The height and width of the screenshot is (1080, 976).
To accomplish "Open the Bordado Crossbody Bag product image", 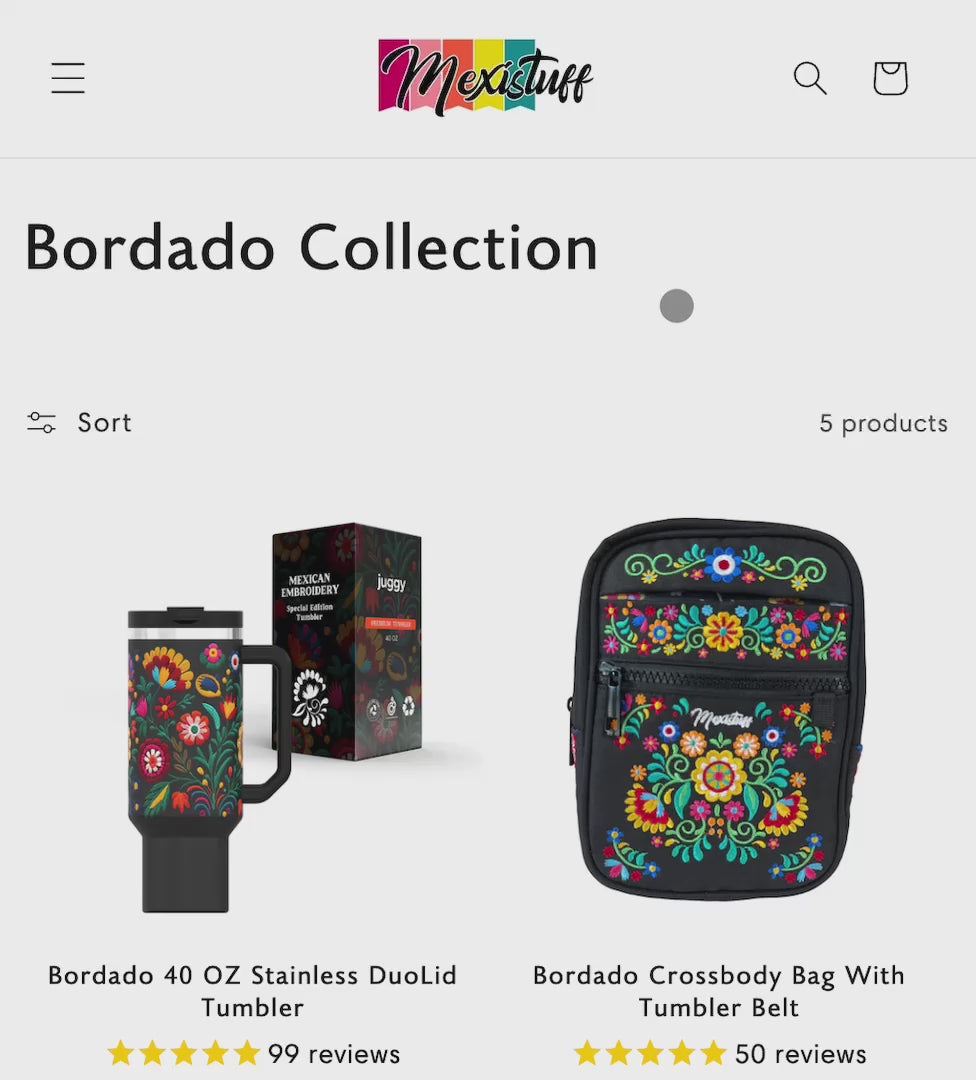I will click(718, 710).
